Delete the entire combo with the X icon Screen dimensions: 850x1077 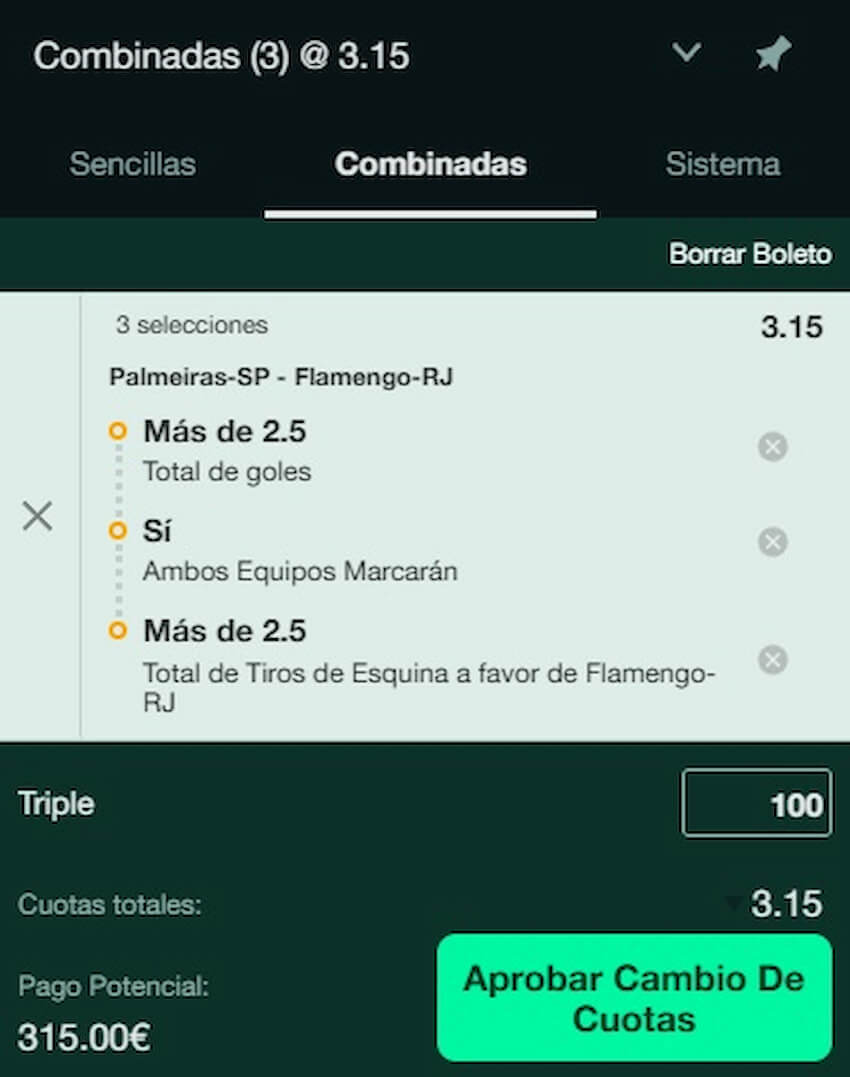coord(38,516)
